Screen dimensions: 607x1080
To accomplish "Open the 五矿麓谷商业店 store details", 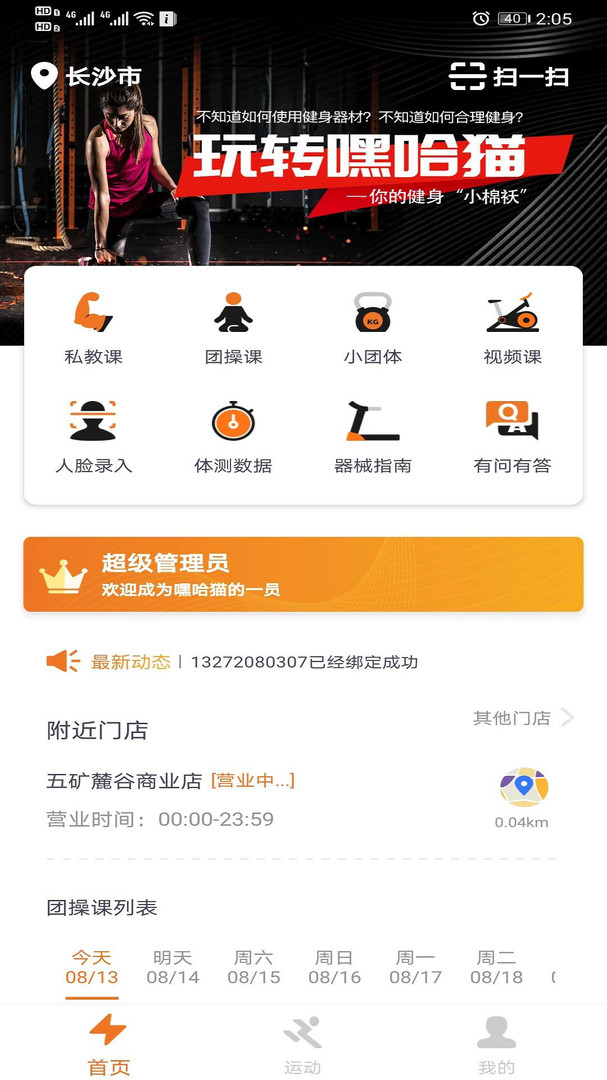I will coord(124,781).
